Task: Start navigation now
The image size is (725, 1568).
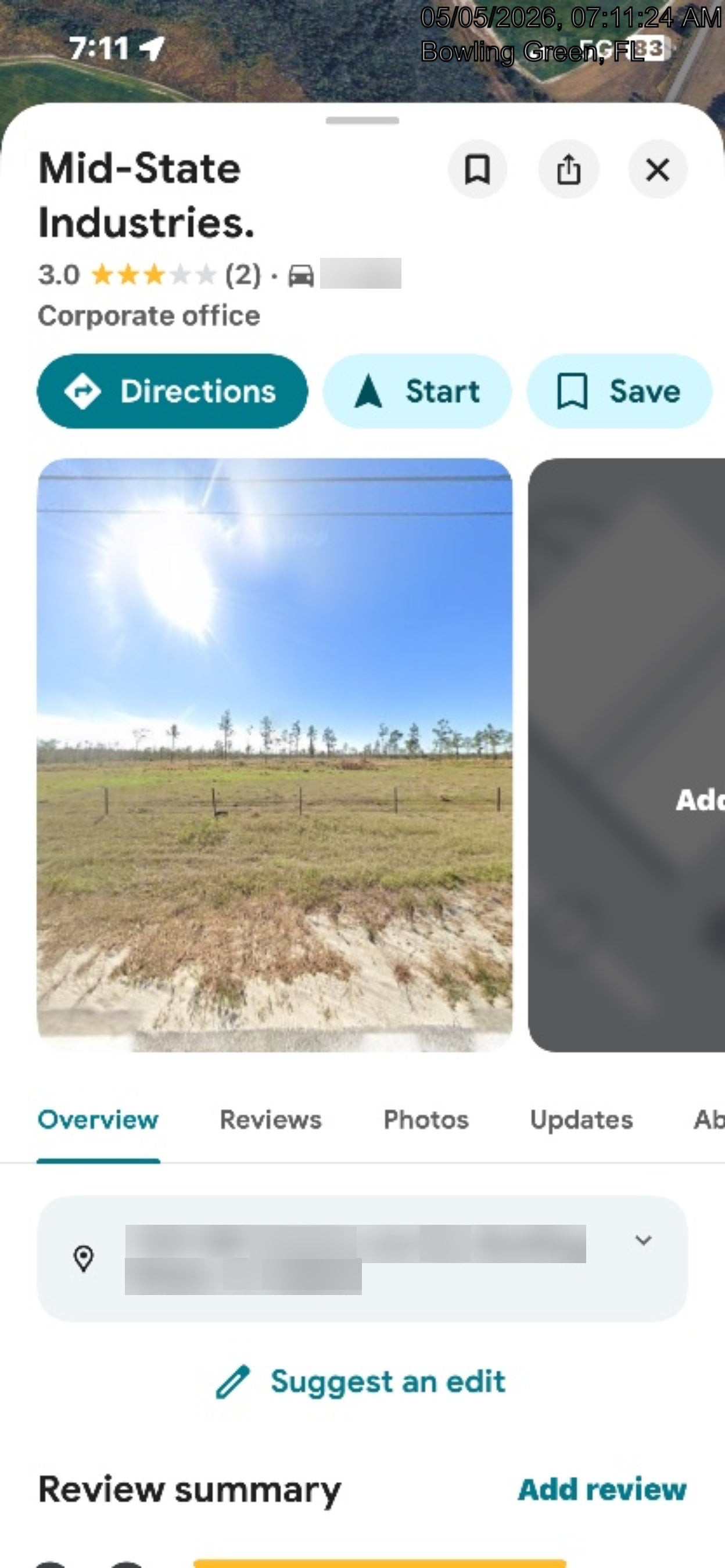Action: 417,391
